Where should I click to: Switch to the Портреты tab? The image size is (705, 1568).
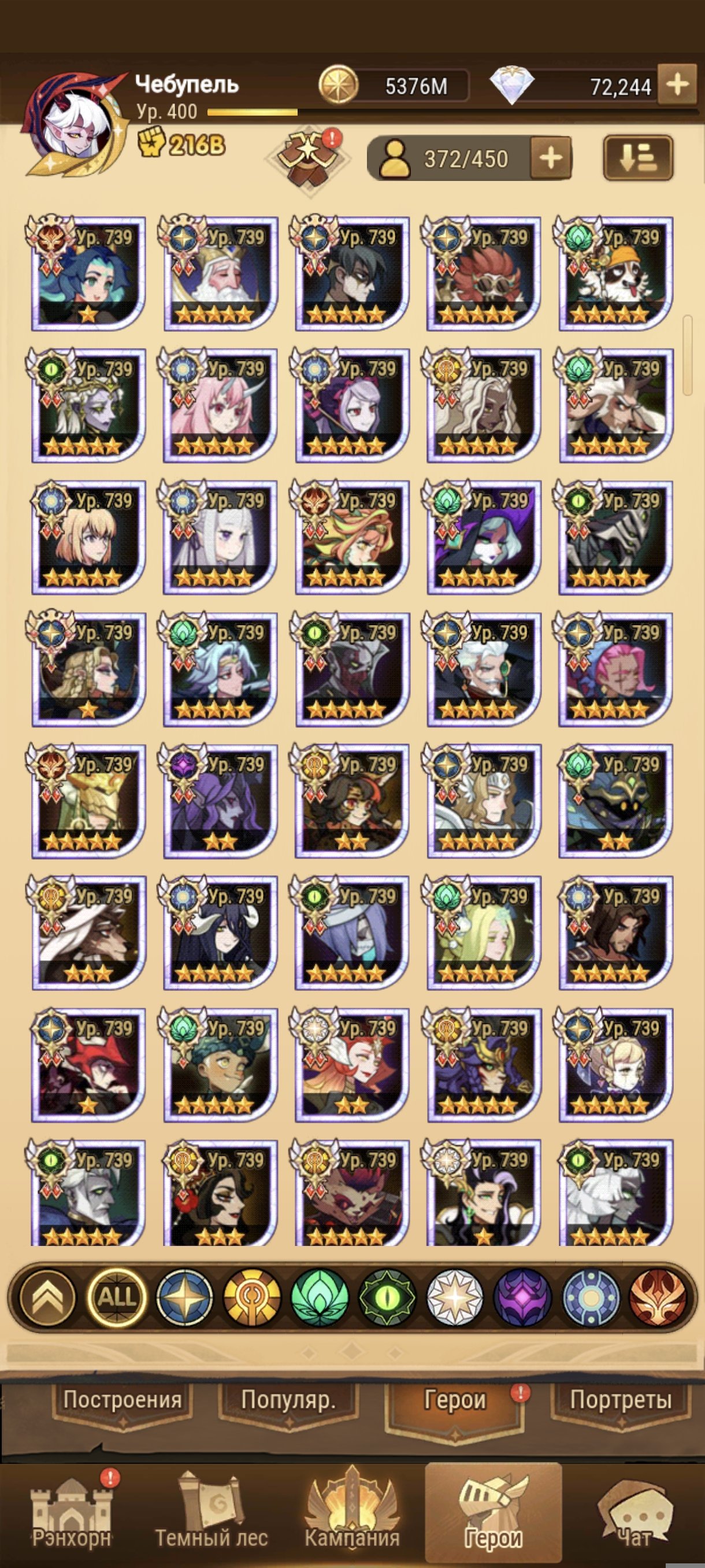click(x=621, y=1399)
